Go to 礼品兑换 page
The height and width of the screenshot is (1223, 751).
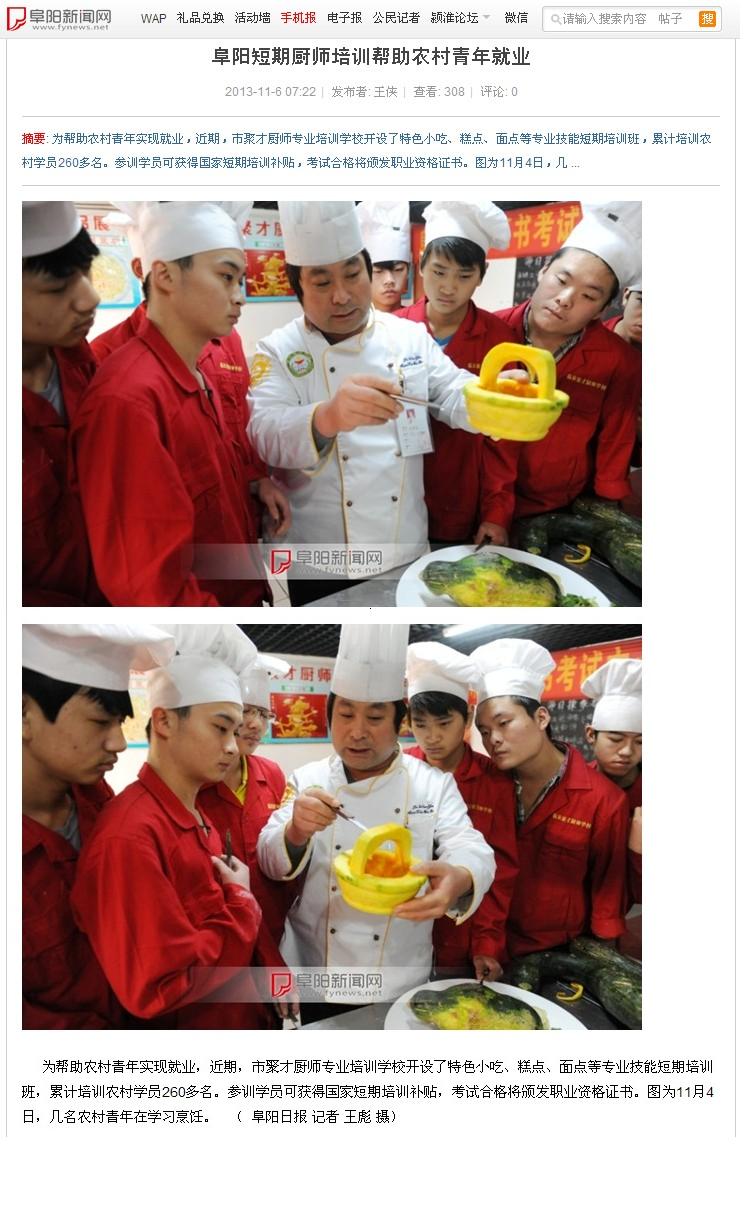tap(200, 18)
